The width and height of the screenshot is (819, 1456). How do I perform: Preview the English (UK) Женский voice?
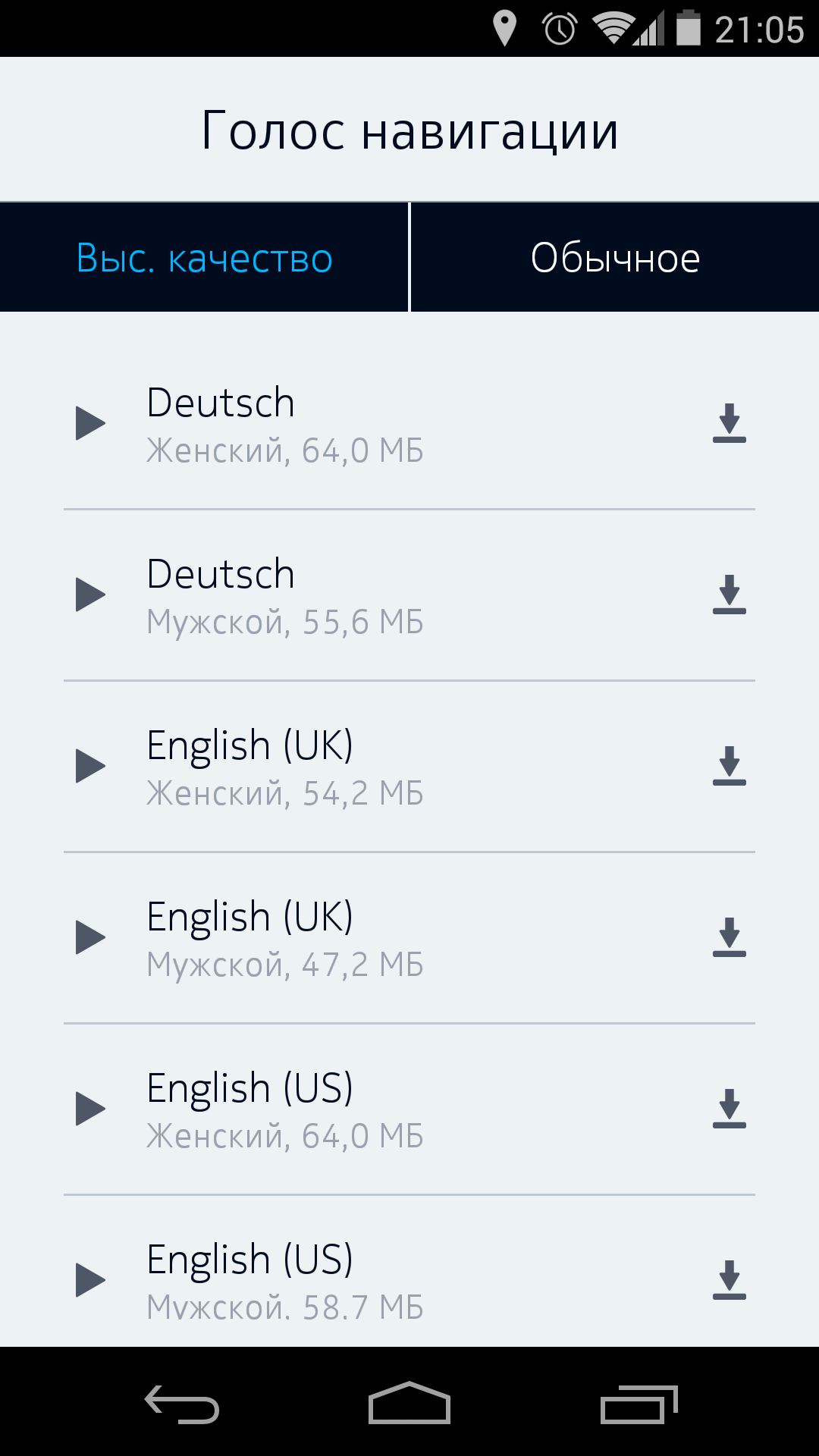click(90, 766)
